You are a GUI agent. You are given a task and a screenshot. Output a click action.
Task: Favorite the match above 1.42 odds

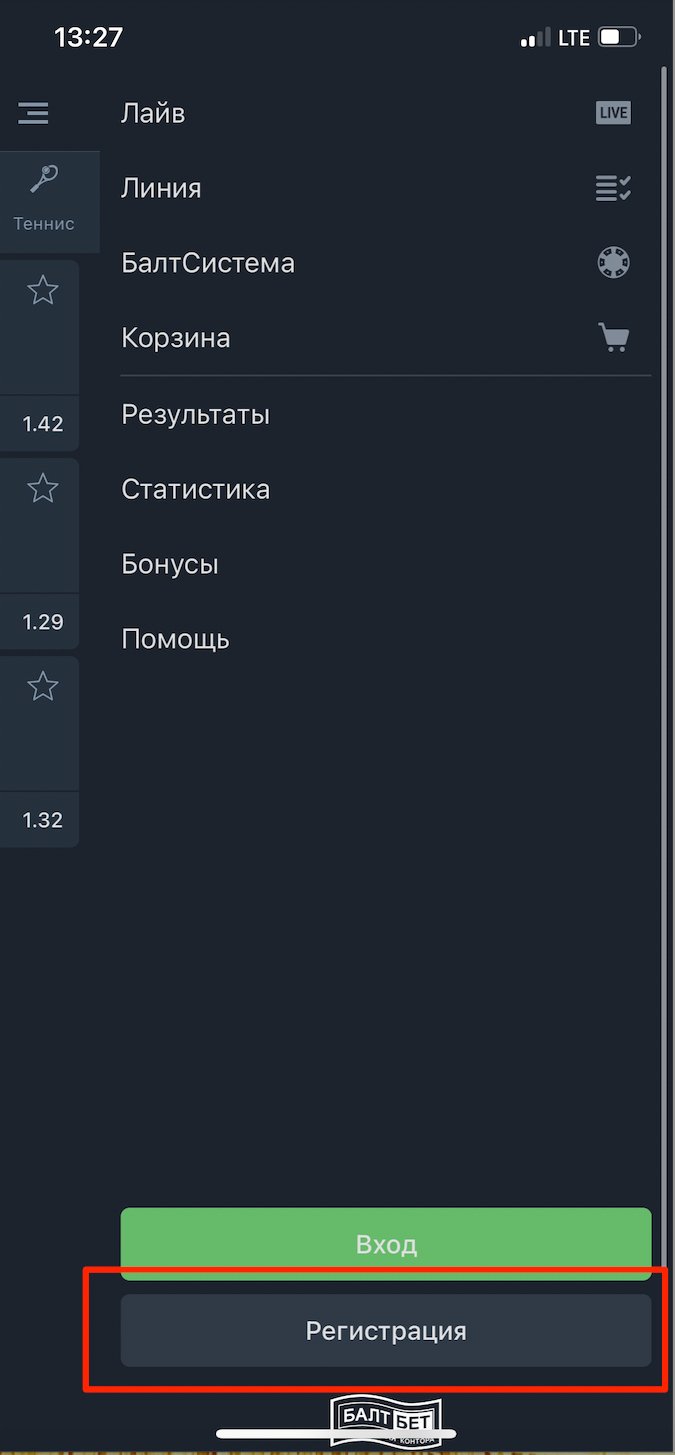coord(43,291)
